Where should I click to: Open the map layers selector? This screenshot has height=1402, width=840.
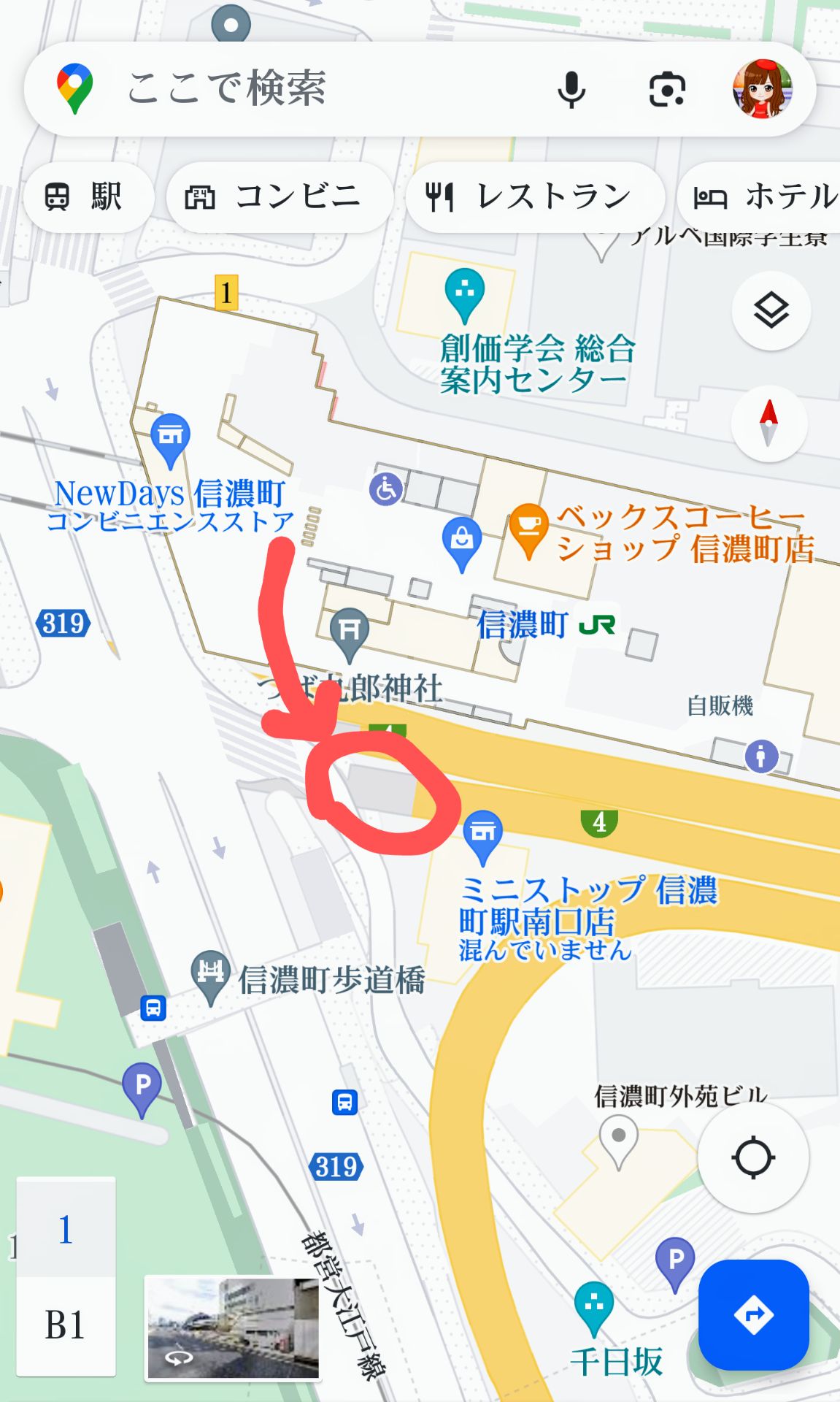point(771,310)
